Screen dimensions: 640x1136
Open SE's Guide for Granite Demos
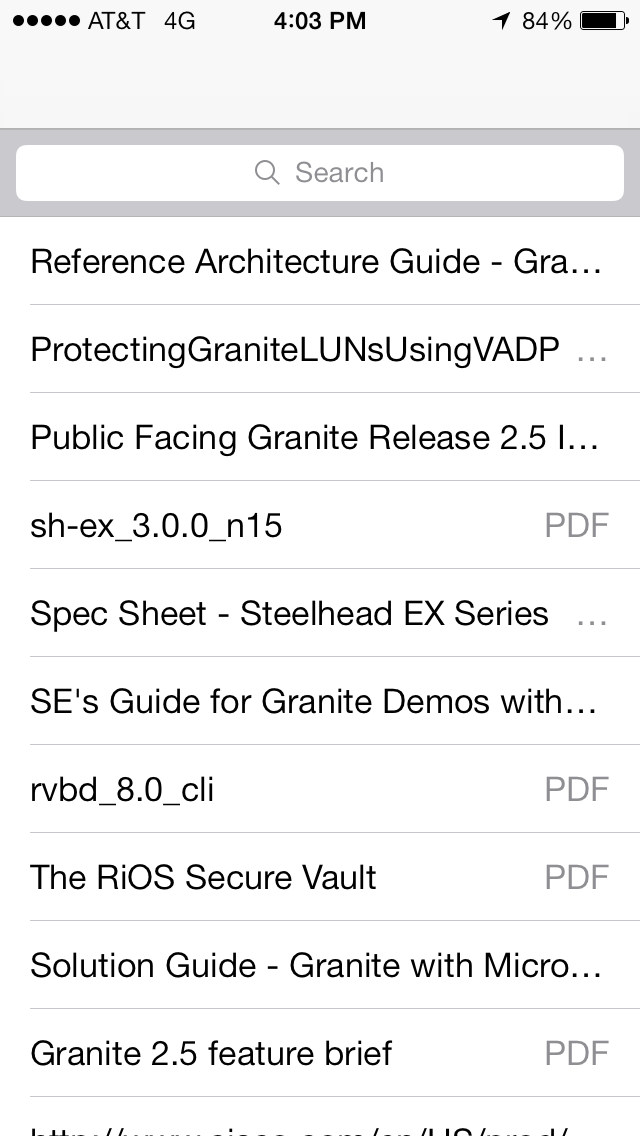316,702
